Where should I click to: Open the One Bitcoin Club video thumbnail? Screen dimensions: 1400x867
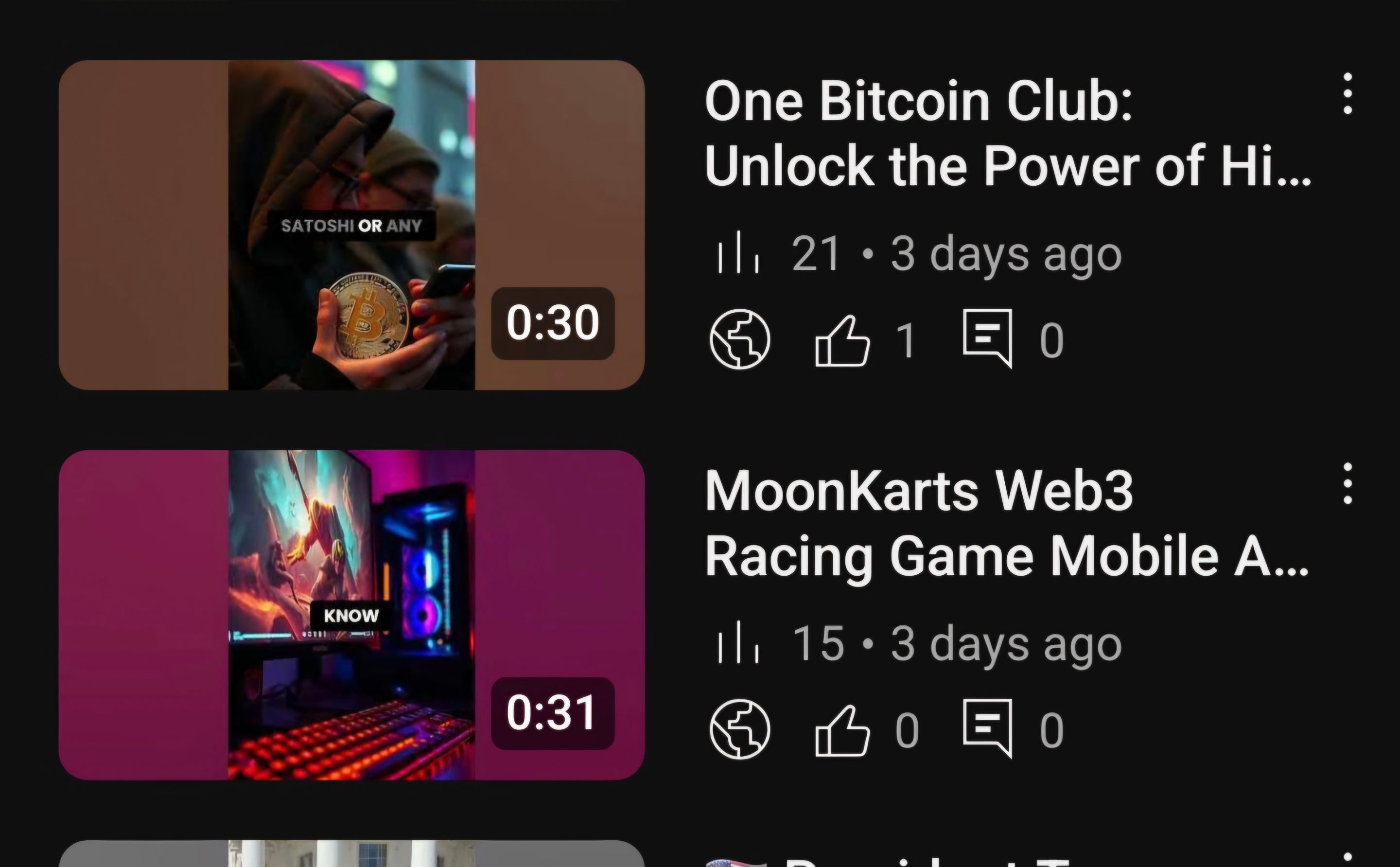(351, 225)
